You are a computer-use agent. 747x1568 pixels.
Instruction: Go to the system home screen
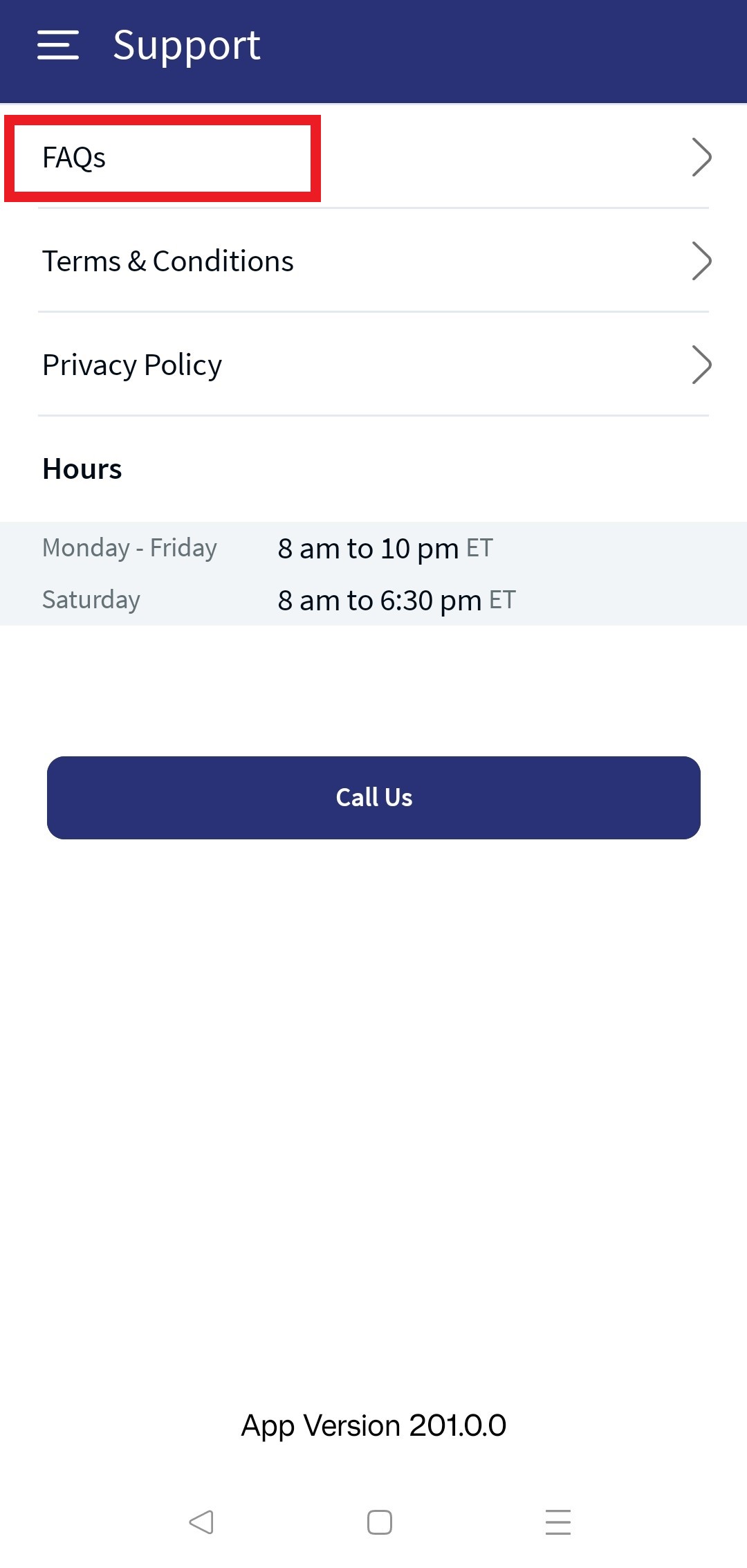tap(379, 1522)
